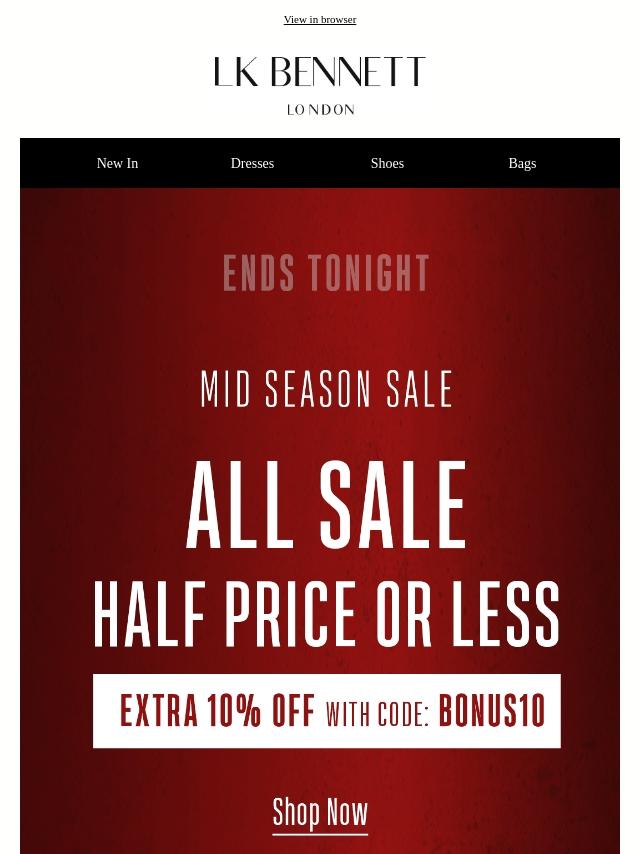This screenshot has height=854, width=640.
Task: Browse the Dresses category
Action: tap(252, 163)
